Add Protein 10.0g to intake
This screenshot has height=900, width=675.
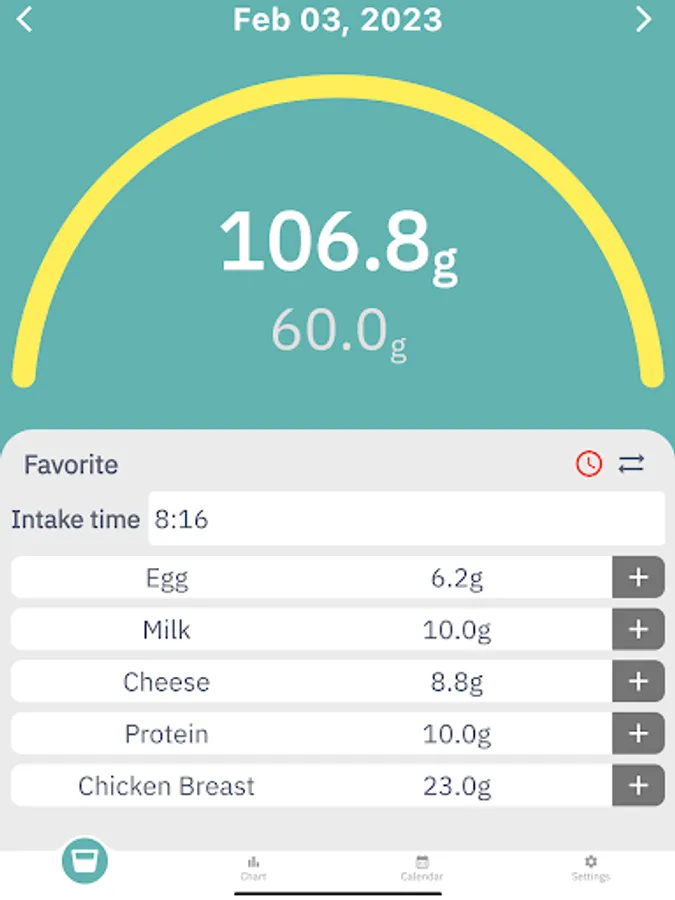[638, 733]
